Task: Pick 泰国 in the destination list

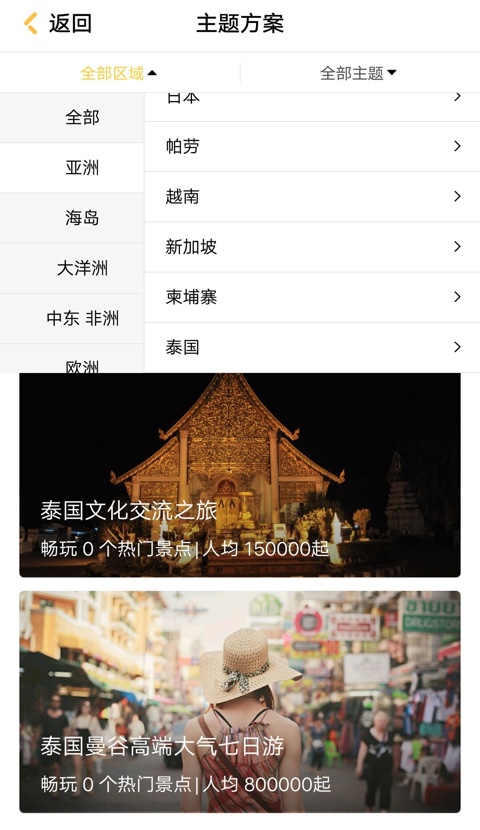Action: point(312,347)
